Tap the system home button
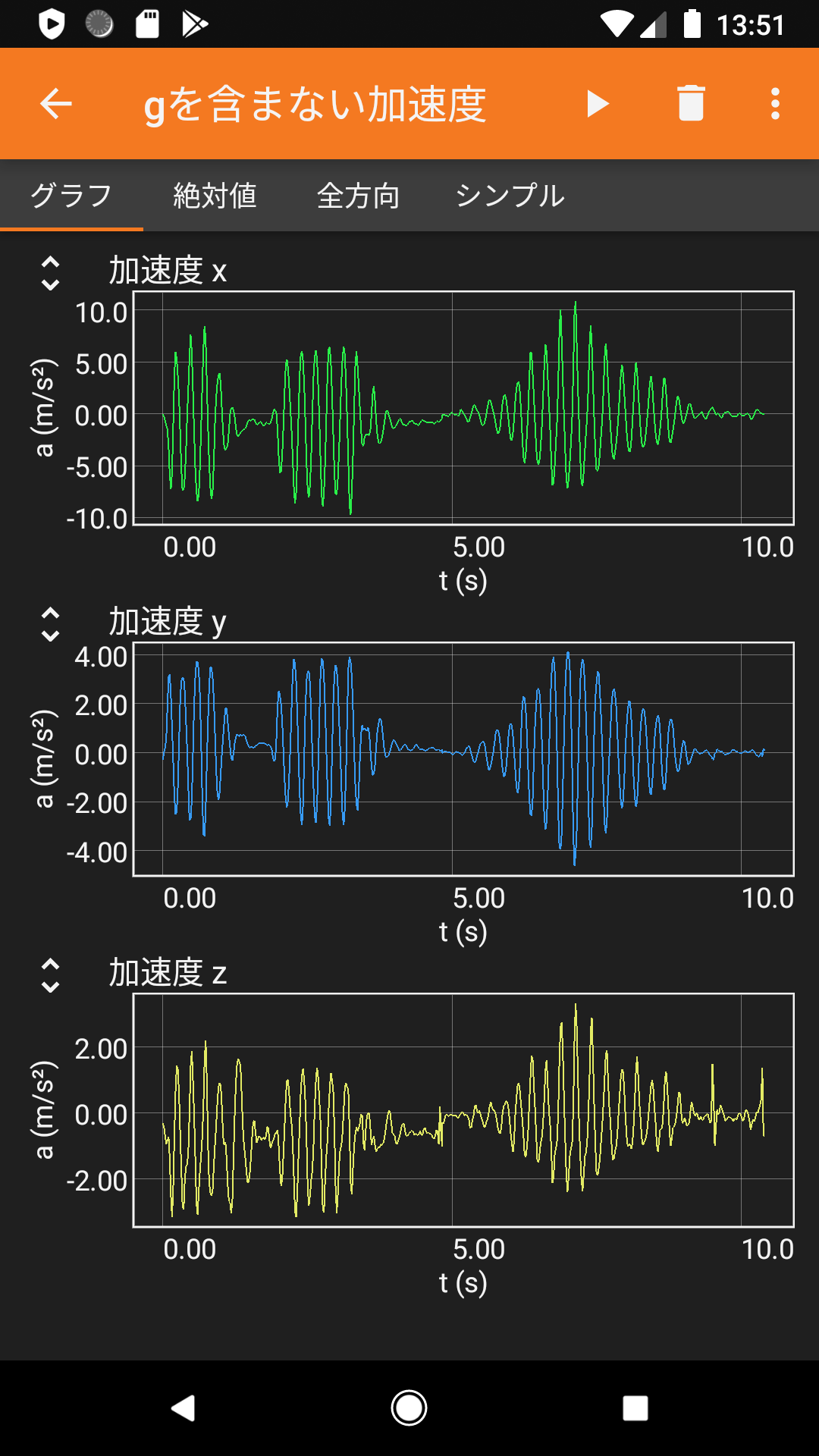Viewport: 819px width, 1456px height. coord(409,1408)
